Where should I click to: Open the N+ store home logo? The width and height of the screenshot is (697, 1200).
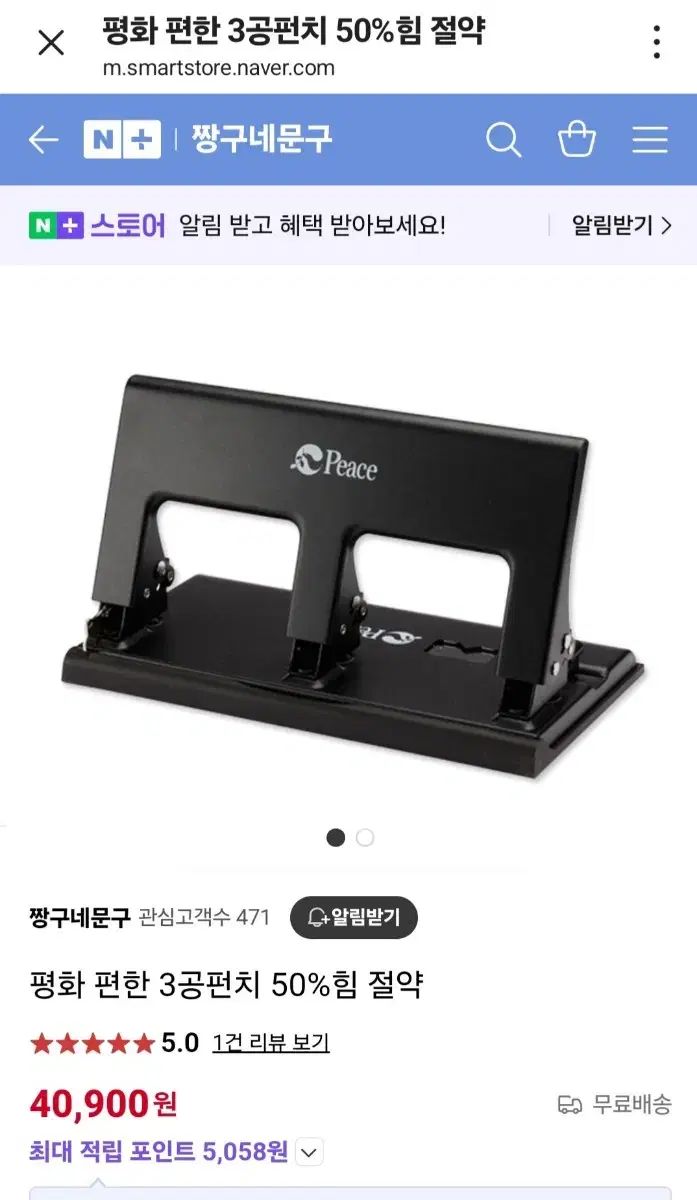122,140
